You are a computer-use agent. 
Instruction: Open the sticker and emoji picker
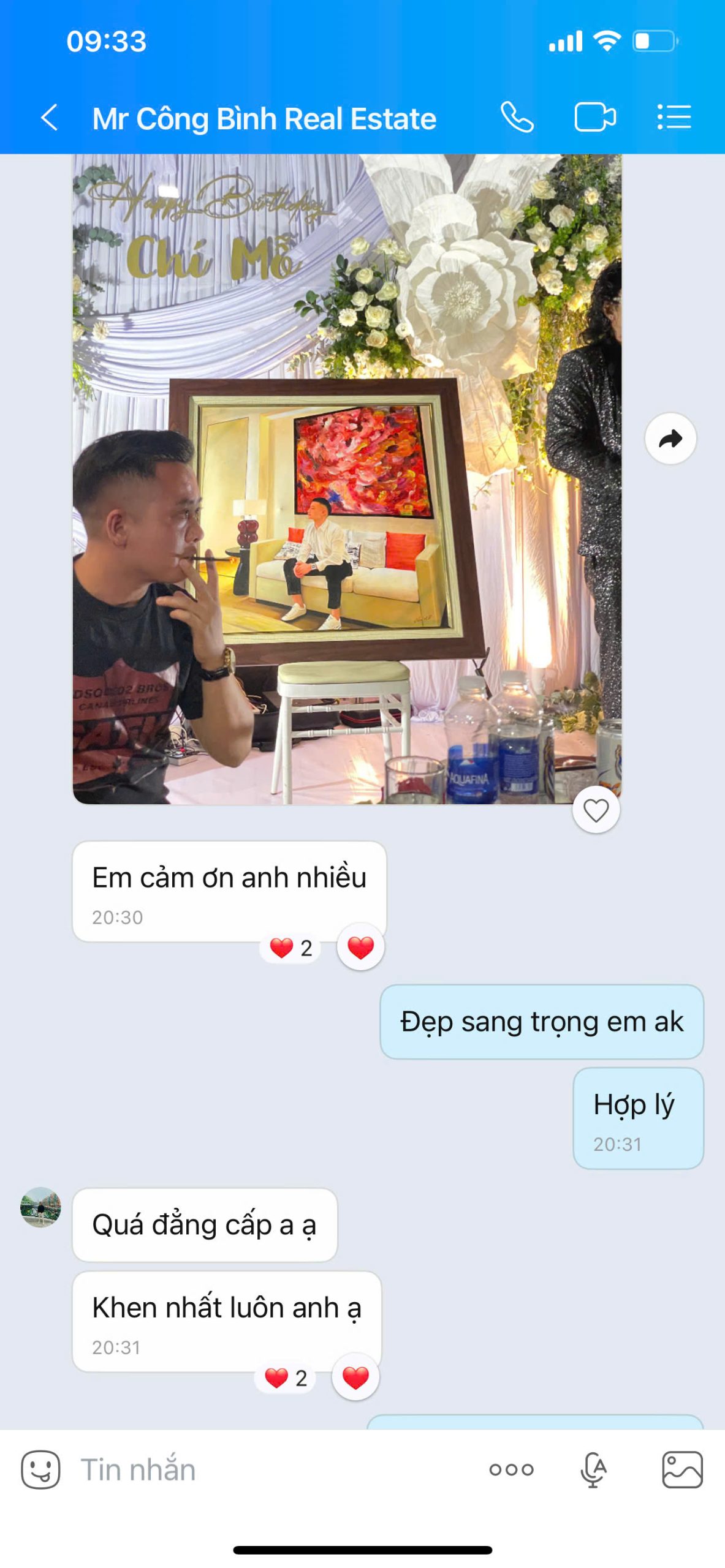click(40, 1469)
